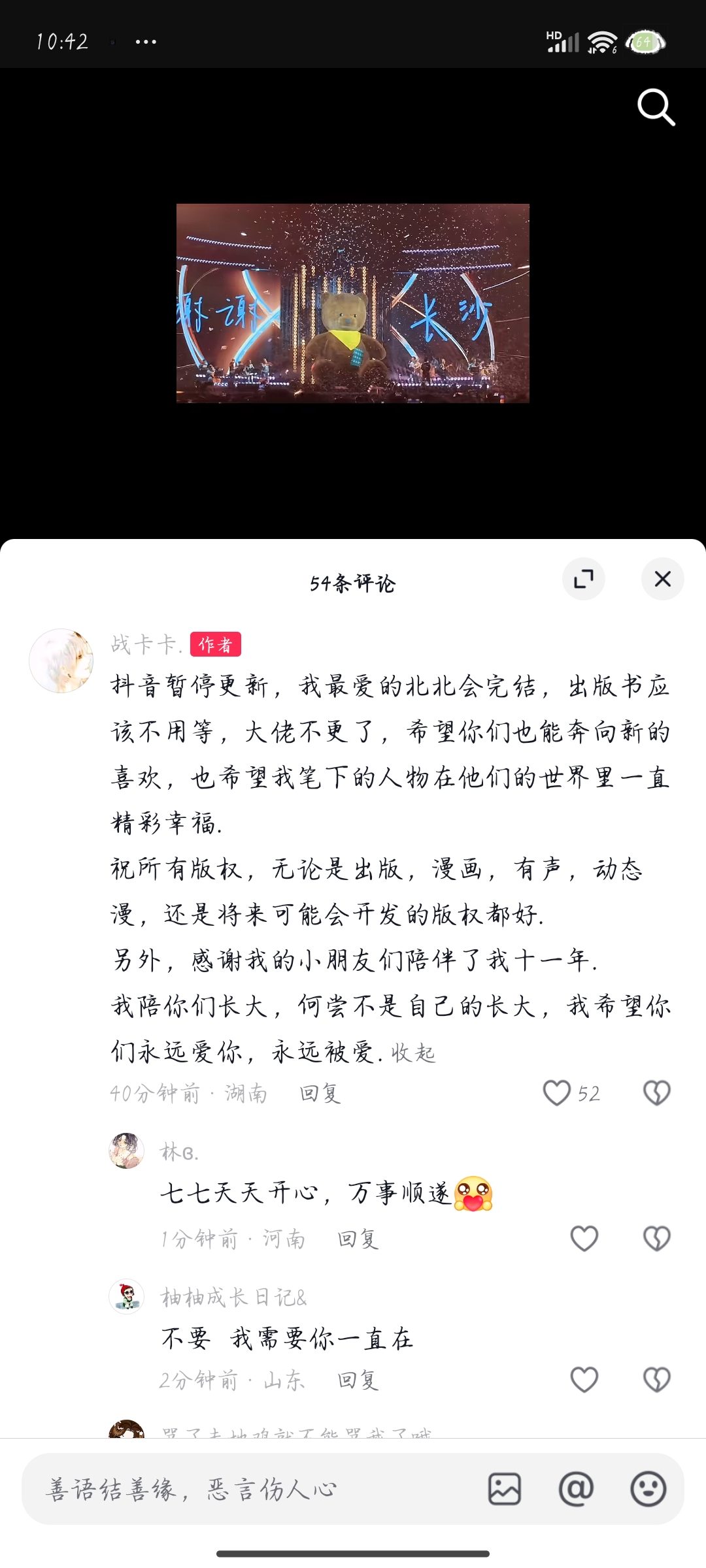
Task: Tap the video preview above the comments
Action: point(353,303)
